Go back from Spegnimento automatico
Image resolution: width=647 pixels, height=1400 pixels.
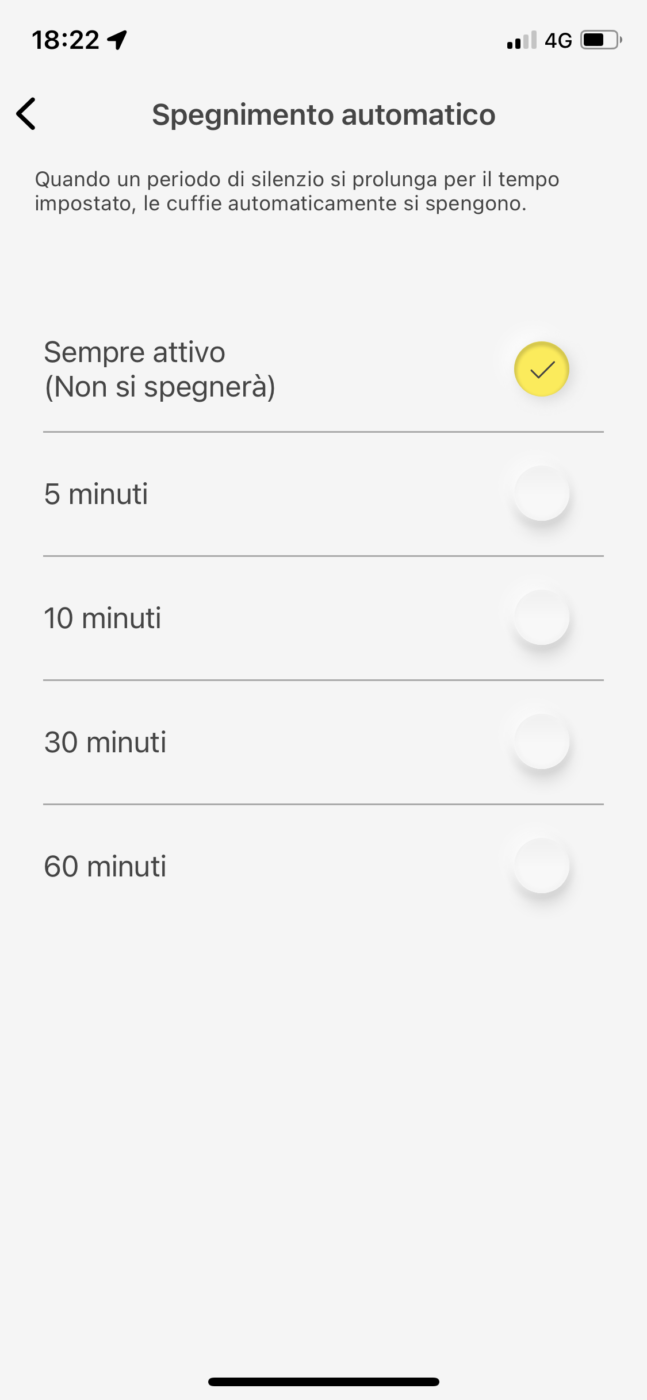tap(27, 114)
